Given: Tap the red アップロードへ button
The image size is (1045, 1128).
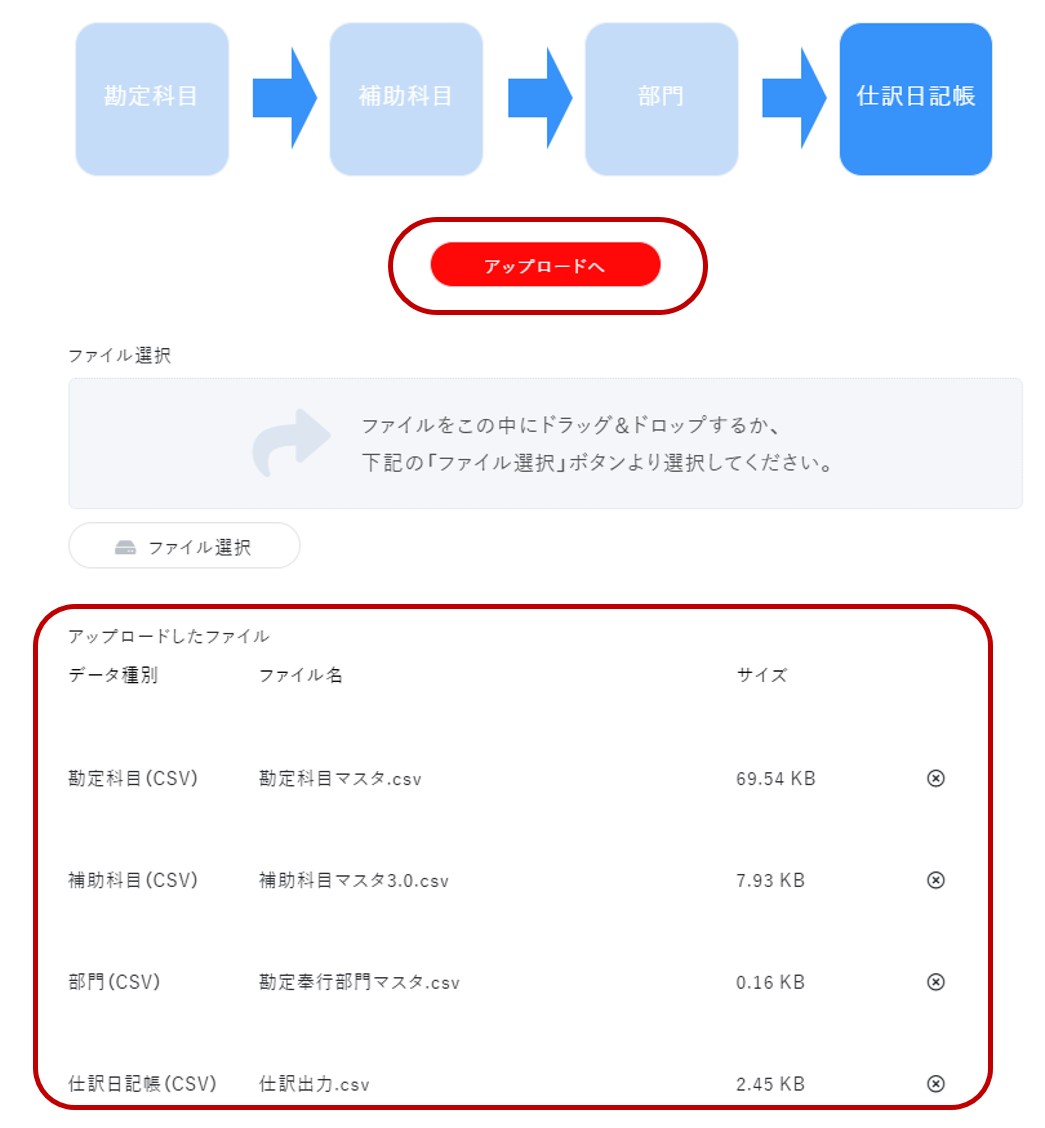Looking at the screenshot, I should [545, 265].
